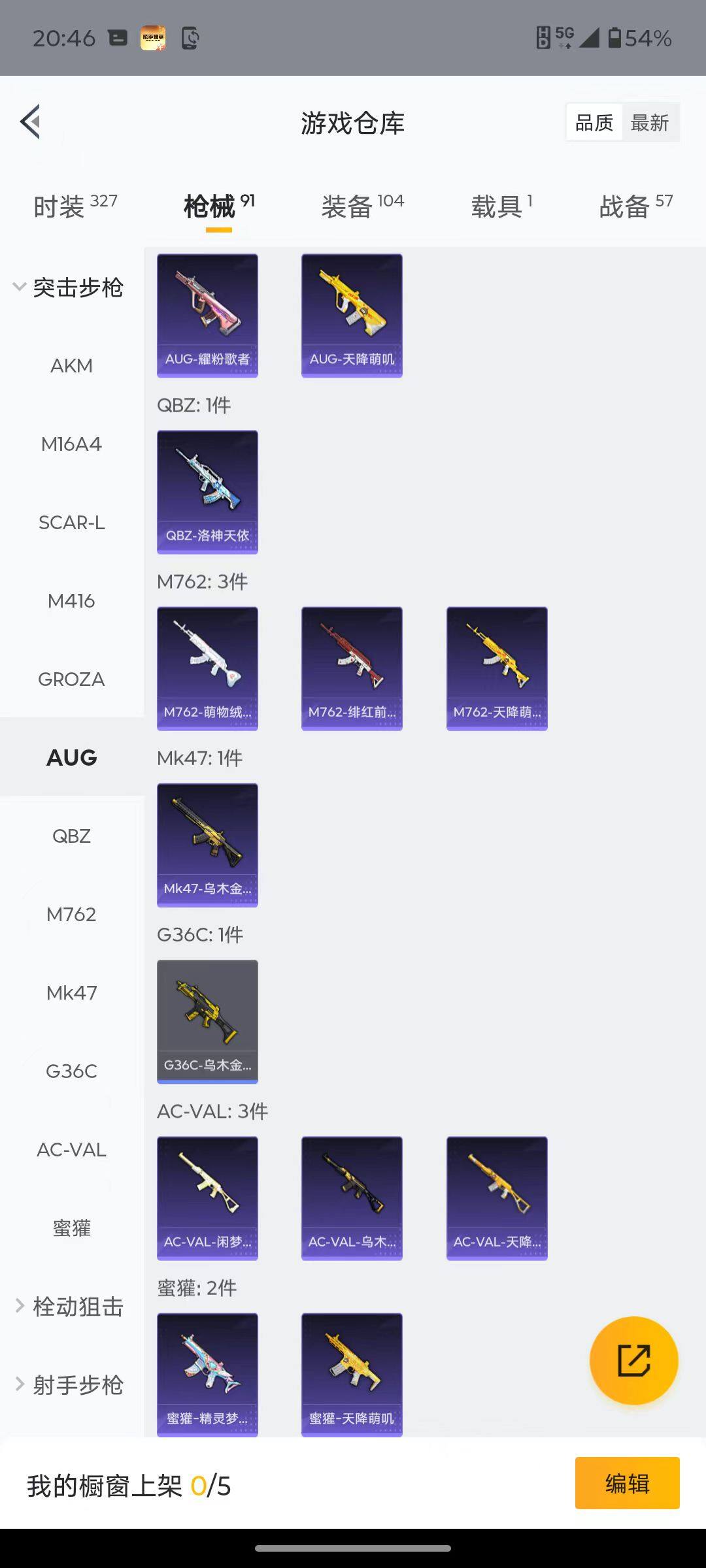Screen dimensions: 706x1568
Task: Tap the 编辑 button
Action: [x=627, y=1483]
